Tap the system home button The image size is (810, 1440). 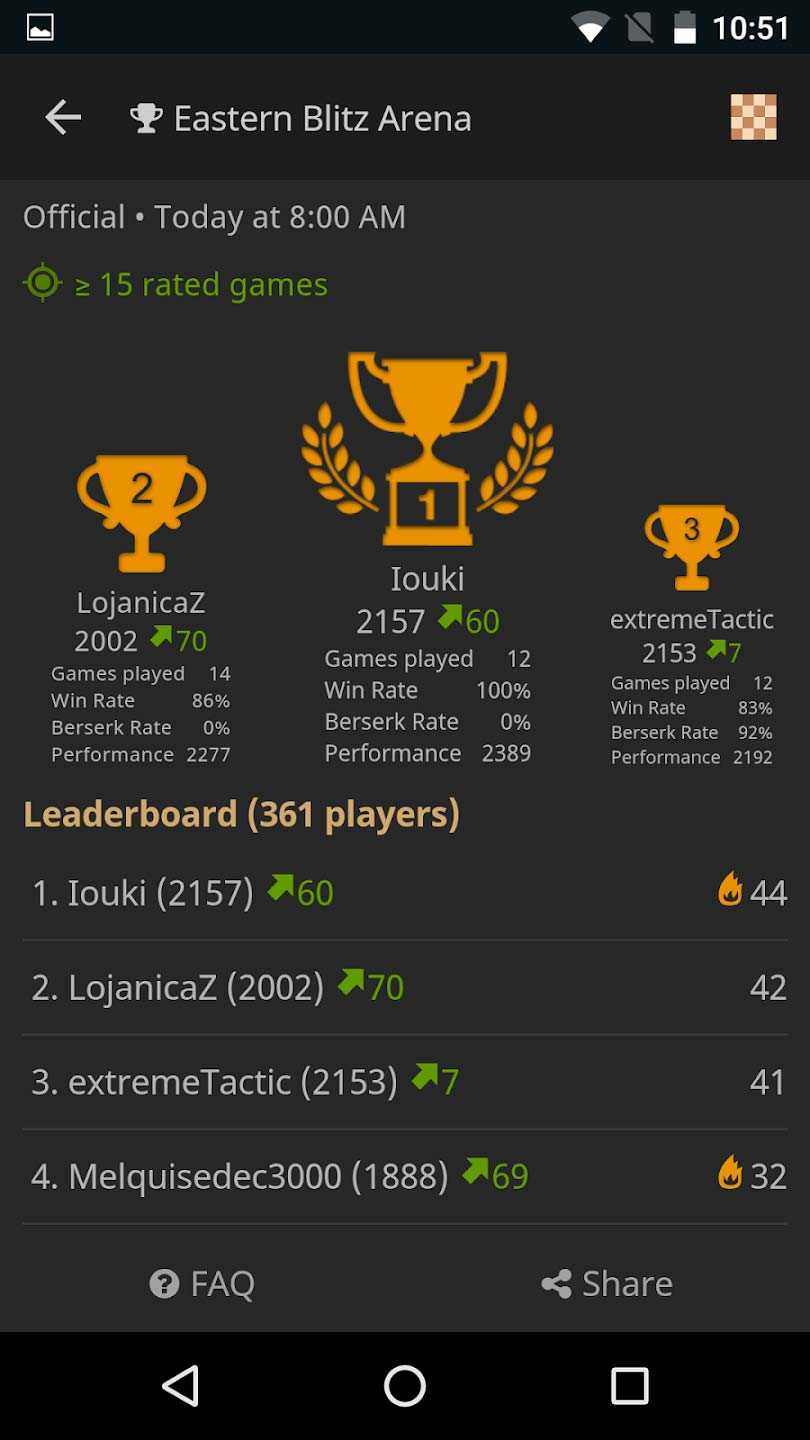(405, 1386)
